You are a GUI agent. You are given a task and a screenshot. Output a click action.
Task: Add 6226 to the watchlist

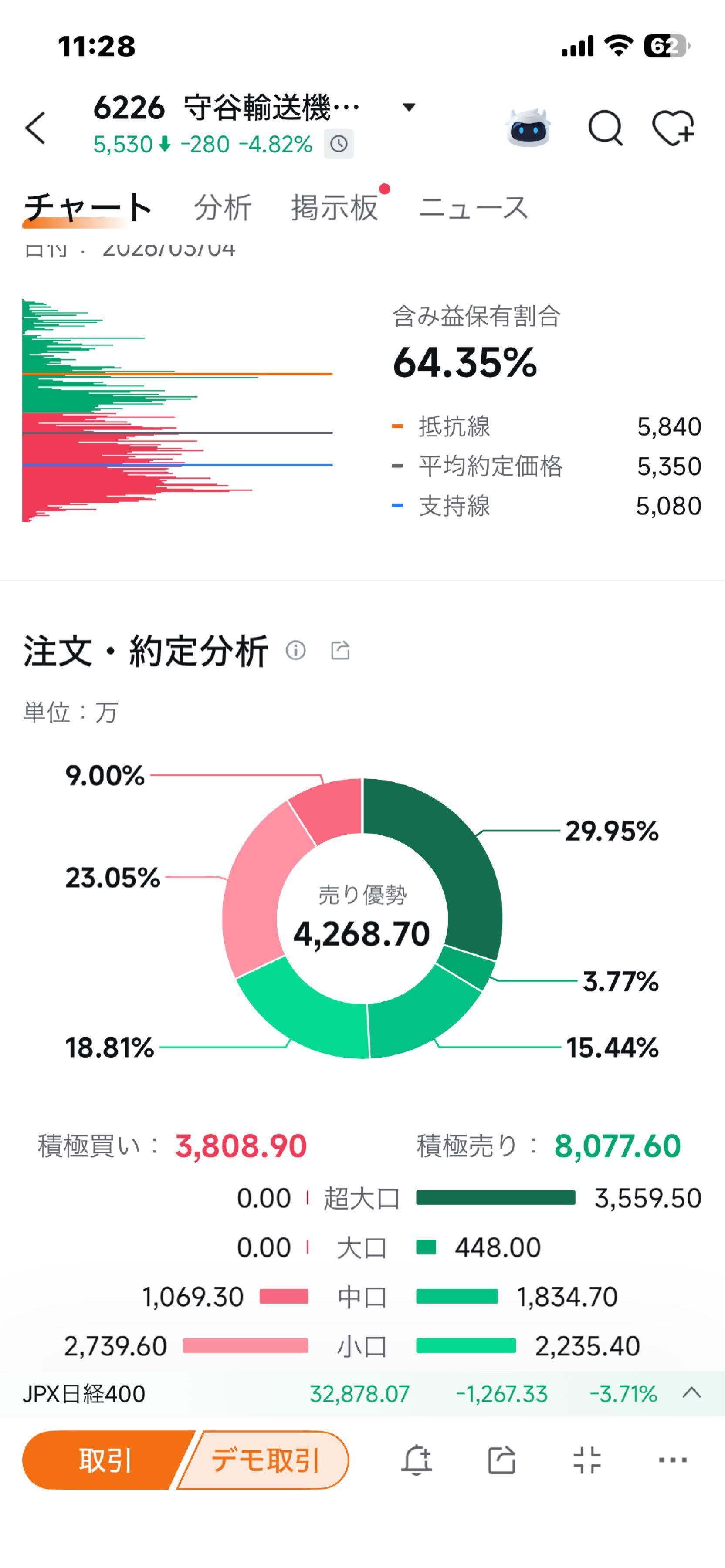tap(673, 128)
